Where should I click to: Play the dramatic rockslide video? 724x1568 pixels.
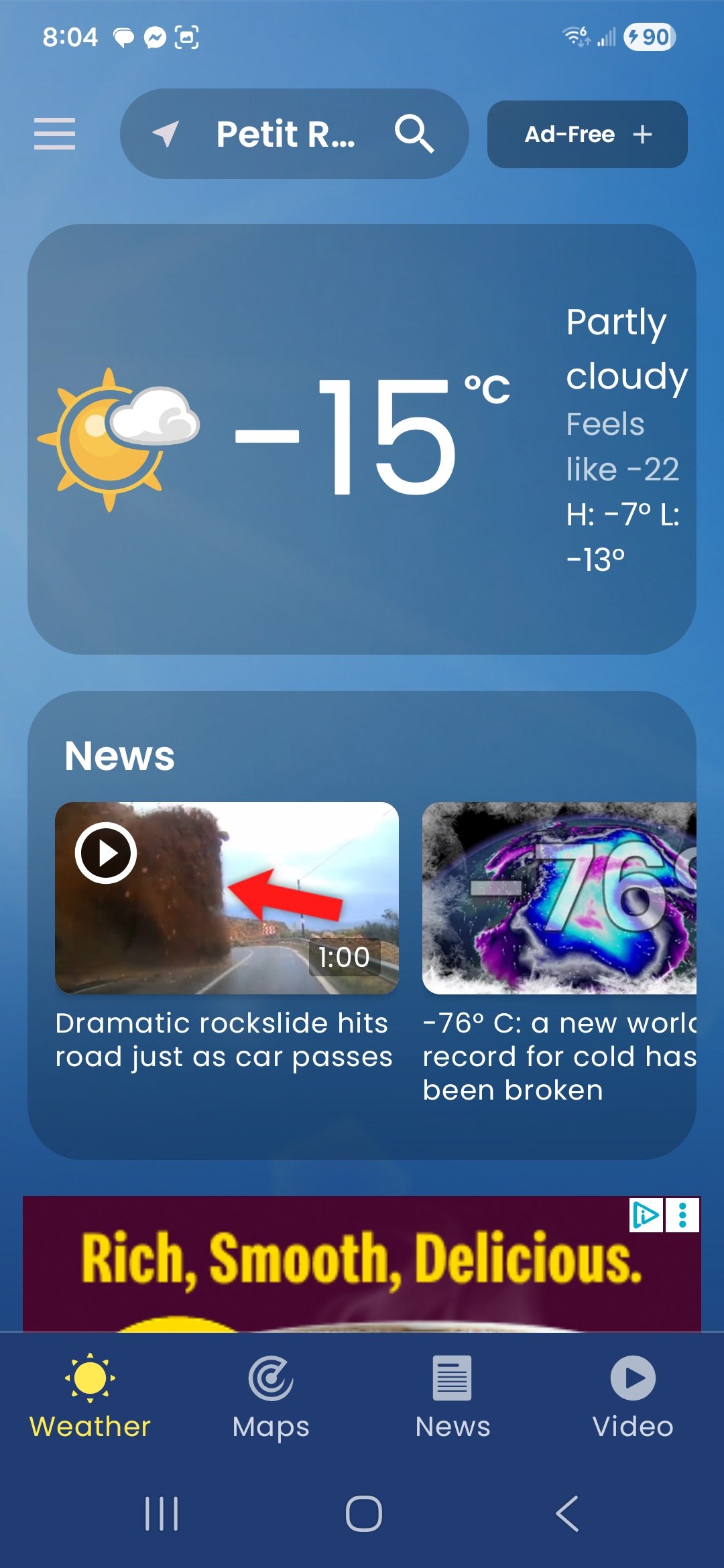227,897
